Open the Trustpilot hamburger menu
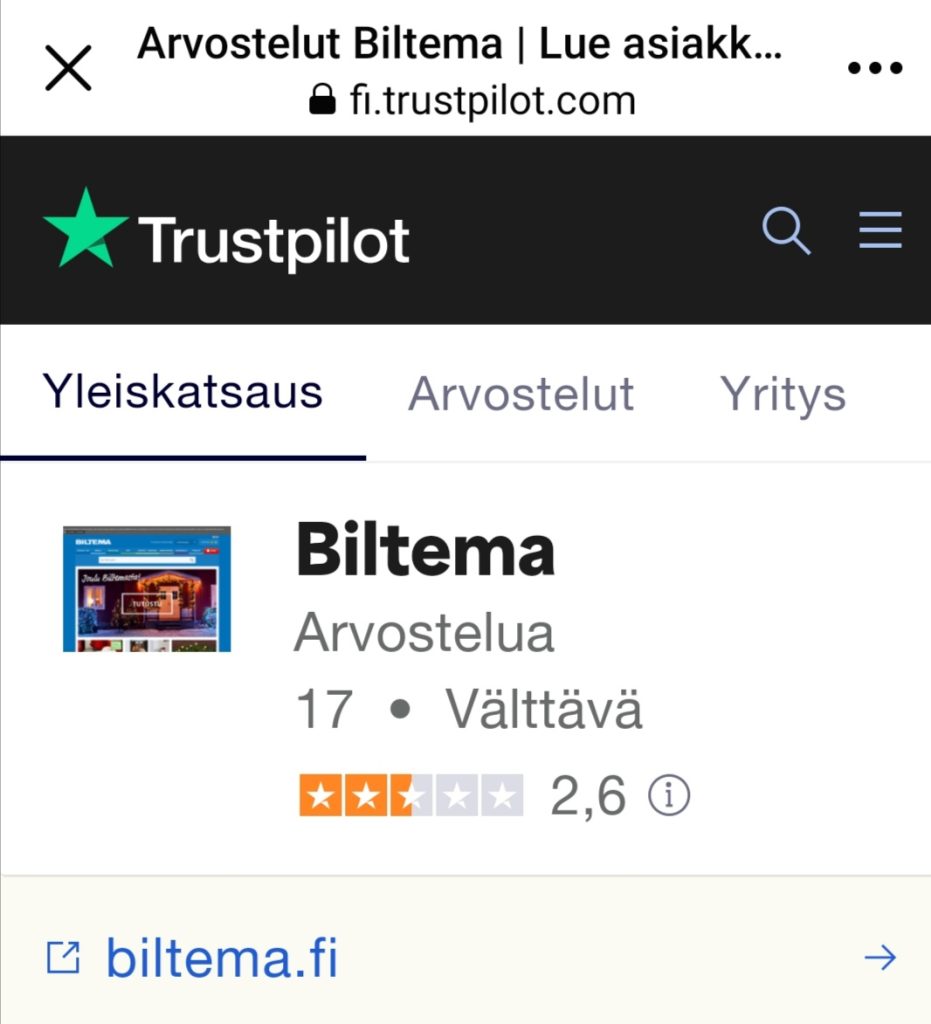 click(x=880, y=231)
